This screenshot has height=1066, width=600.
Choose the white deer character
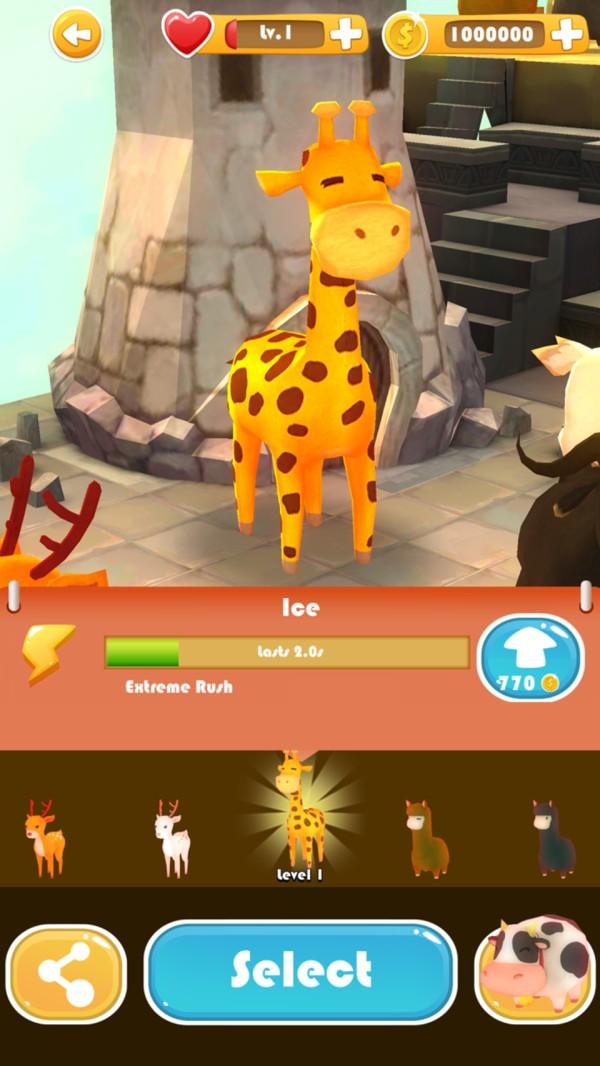[x=172, y=836]
